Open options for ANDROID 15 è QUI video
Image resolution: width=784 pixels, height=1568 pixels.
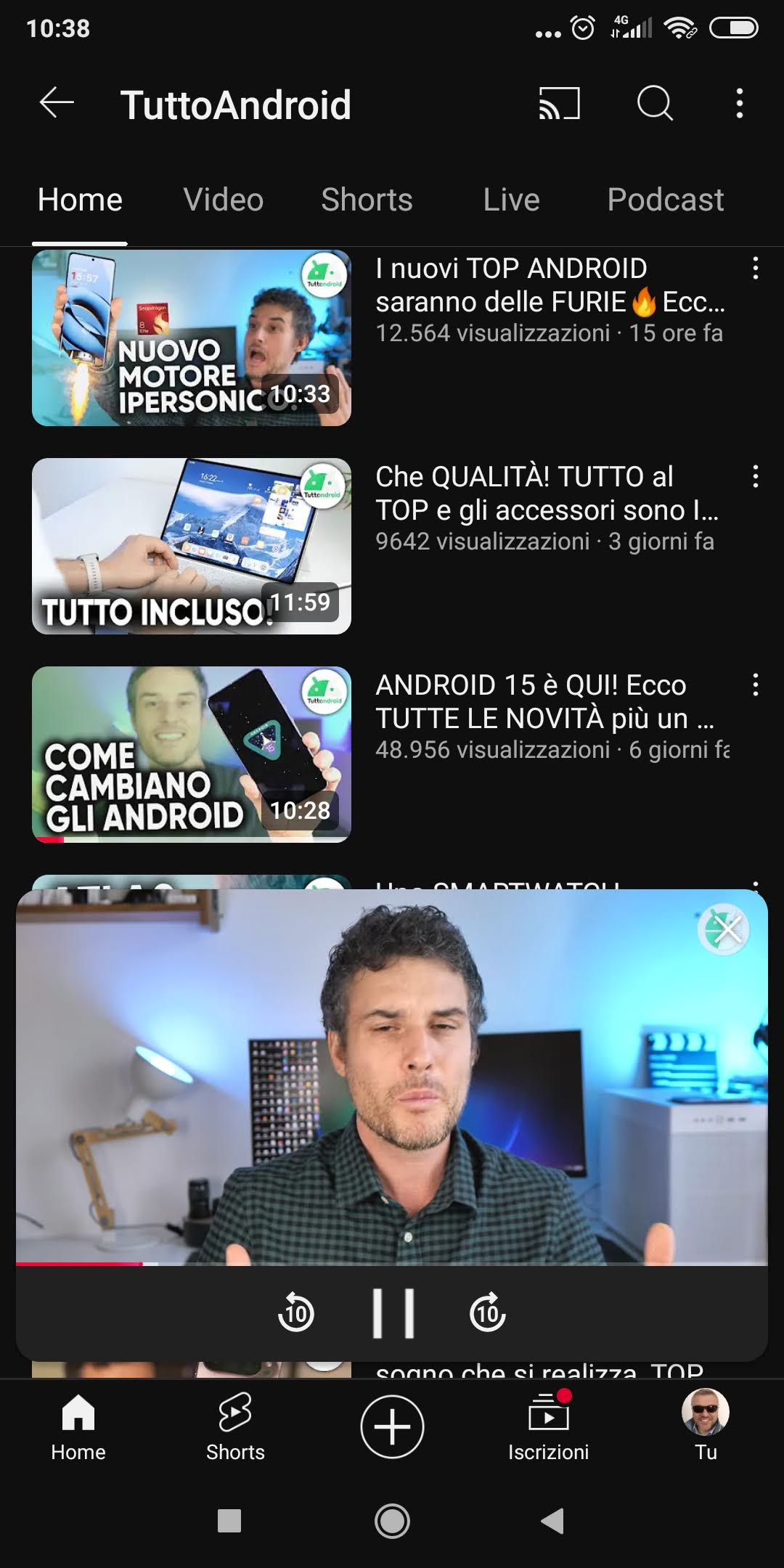pyautogui.click(x=755, y=685)
